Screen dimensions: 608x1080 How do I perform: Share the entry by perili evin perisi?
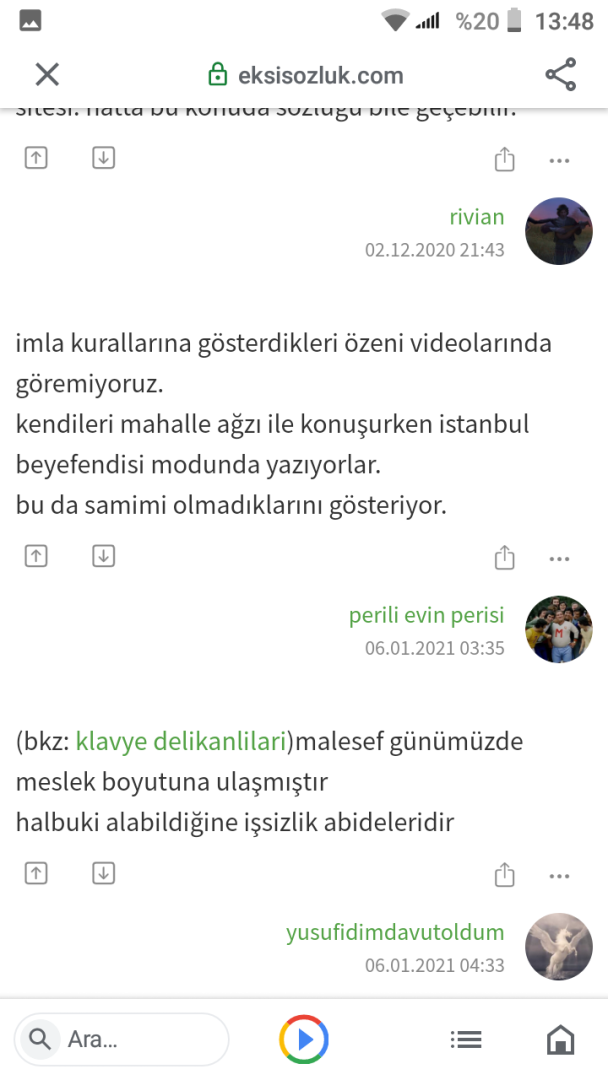(505, 558)
